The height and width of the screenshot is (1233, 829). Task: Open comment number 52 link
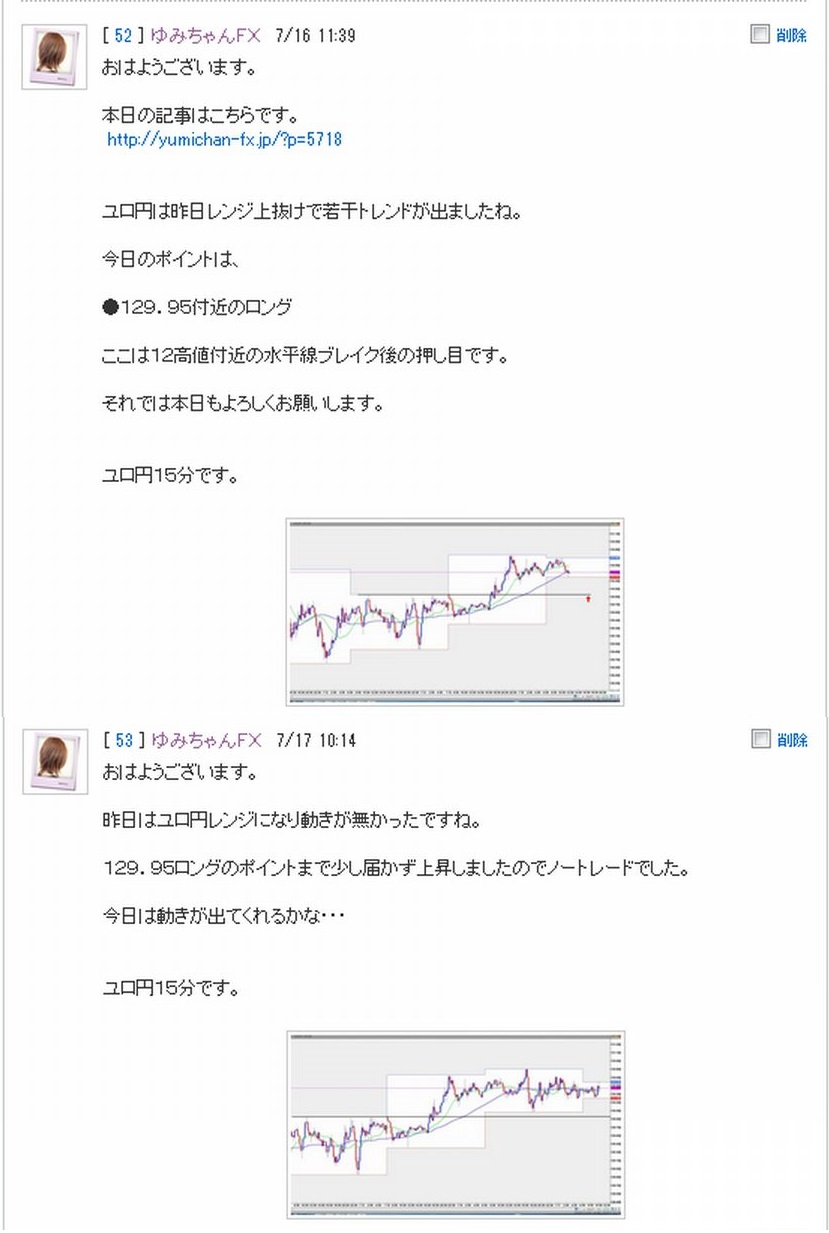tap(124, 35)
